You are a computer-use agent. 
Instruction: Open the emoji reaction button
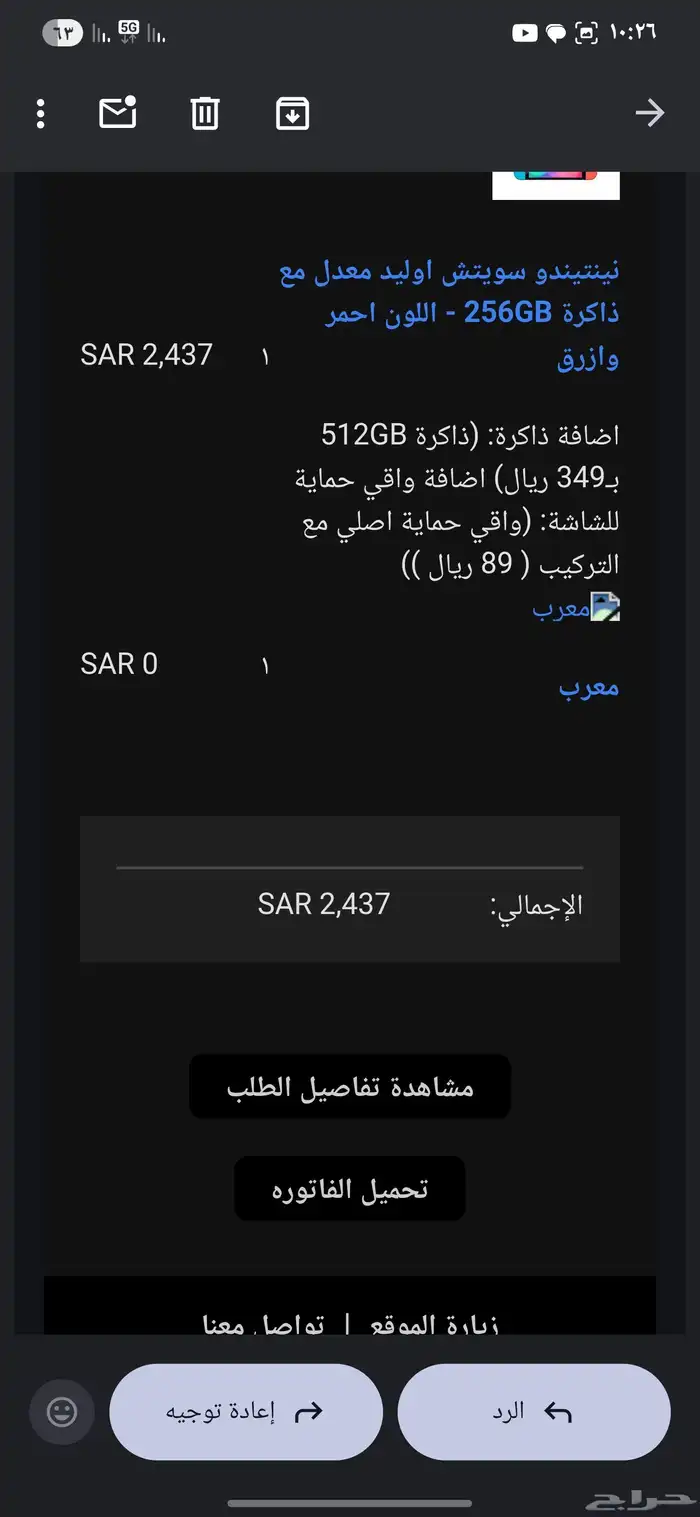coord(62,1412)
